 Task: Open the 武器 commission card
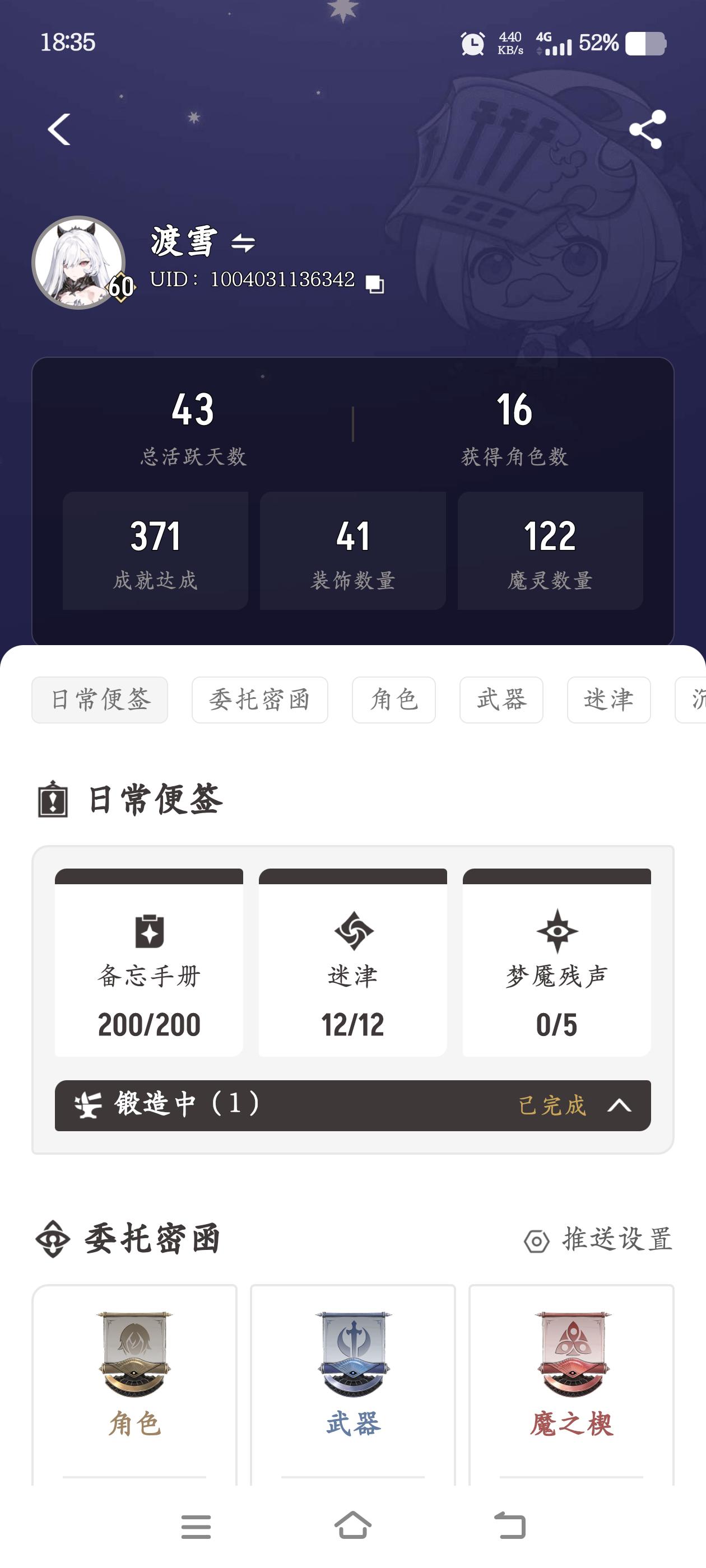pos(352,1382)
